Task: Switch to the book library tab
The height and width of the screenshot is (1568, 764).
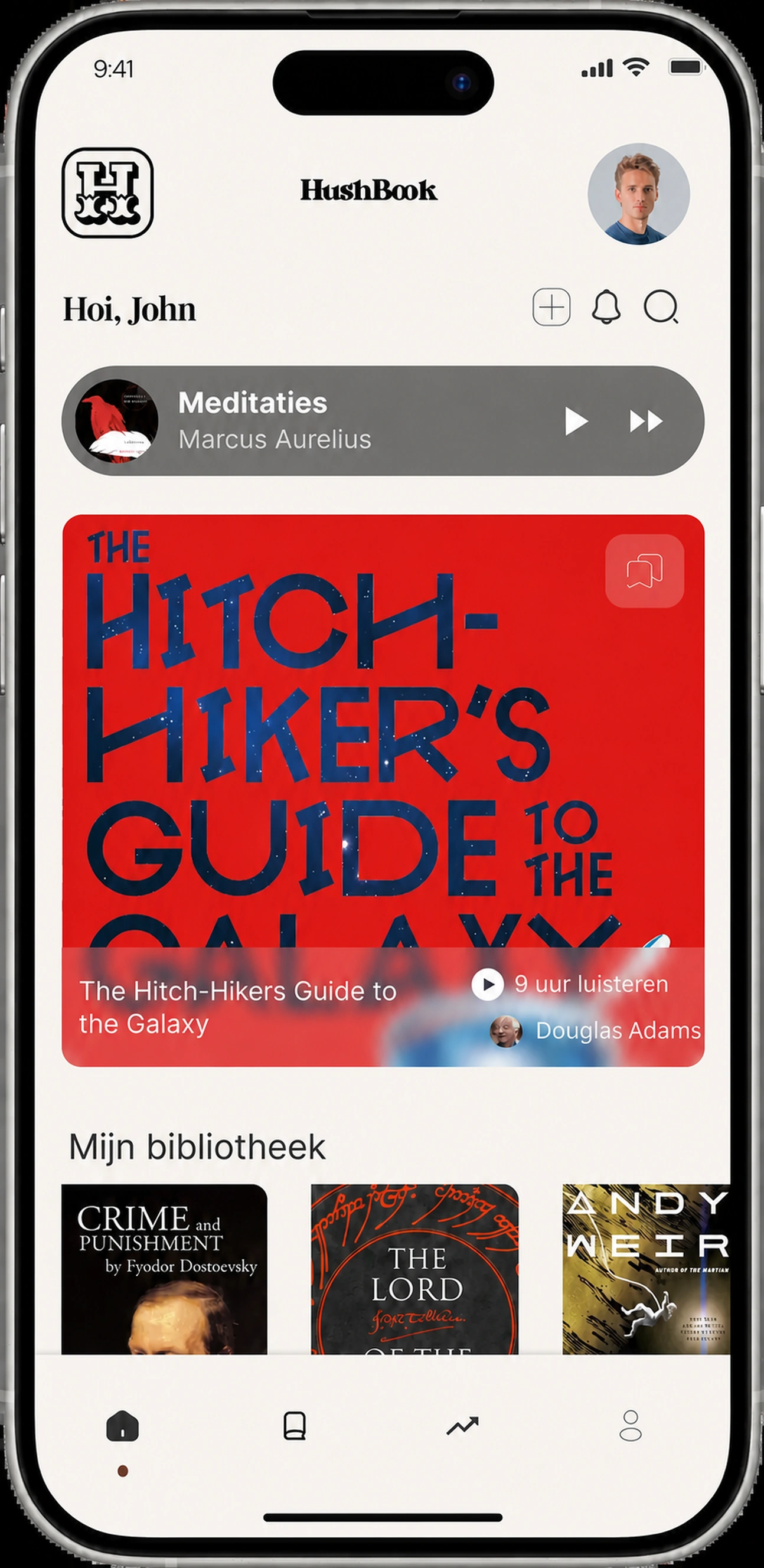Action: pyautogui.click(x=295, y=1426)
